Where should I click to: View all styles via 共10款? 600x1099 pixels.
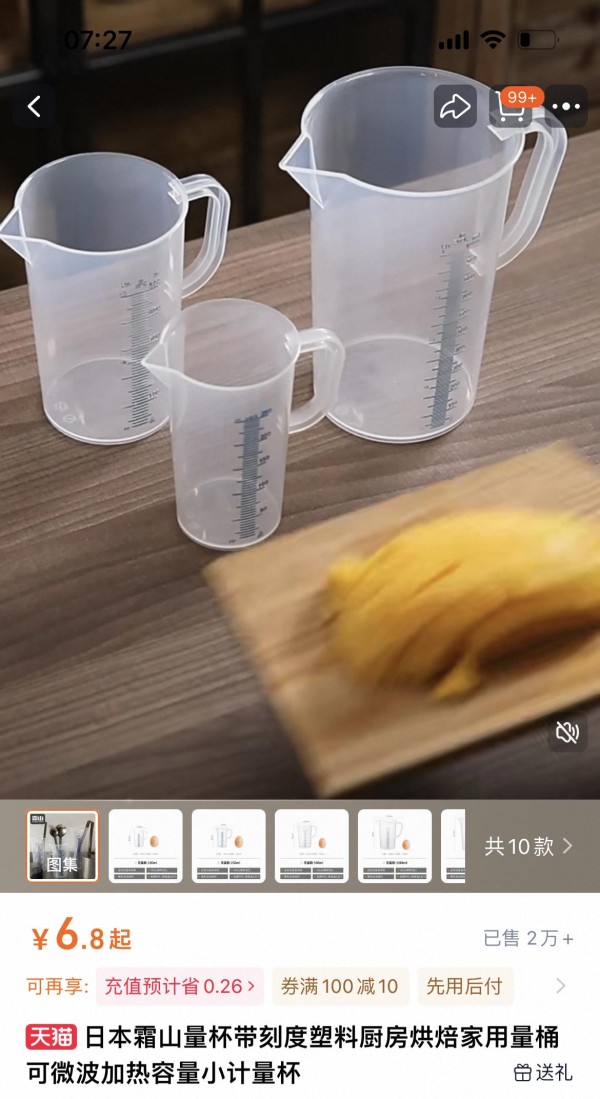tap(529, 846)
